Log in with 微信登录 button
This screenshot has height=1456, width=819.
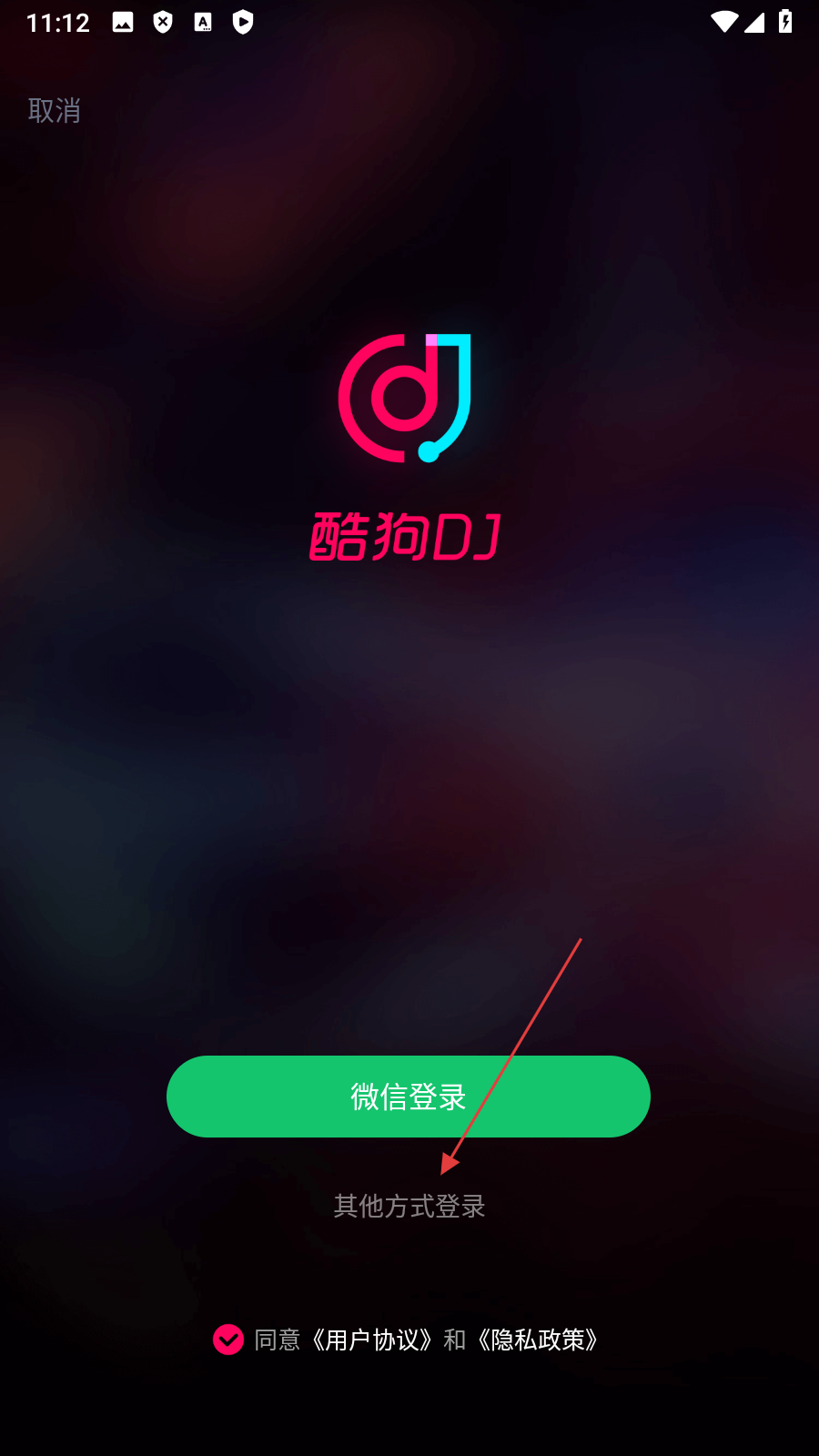(x=408, y=1097)
